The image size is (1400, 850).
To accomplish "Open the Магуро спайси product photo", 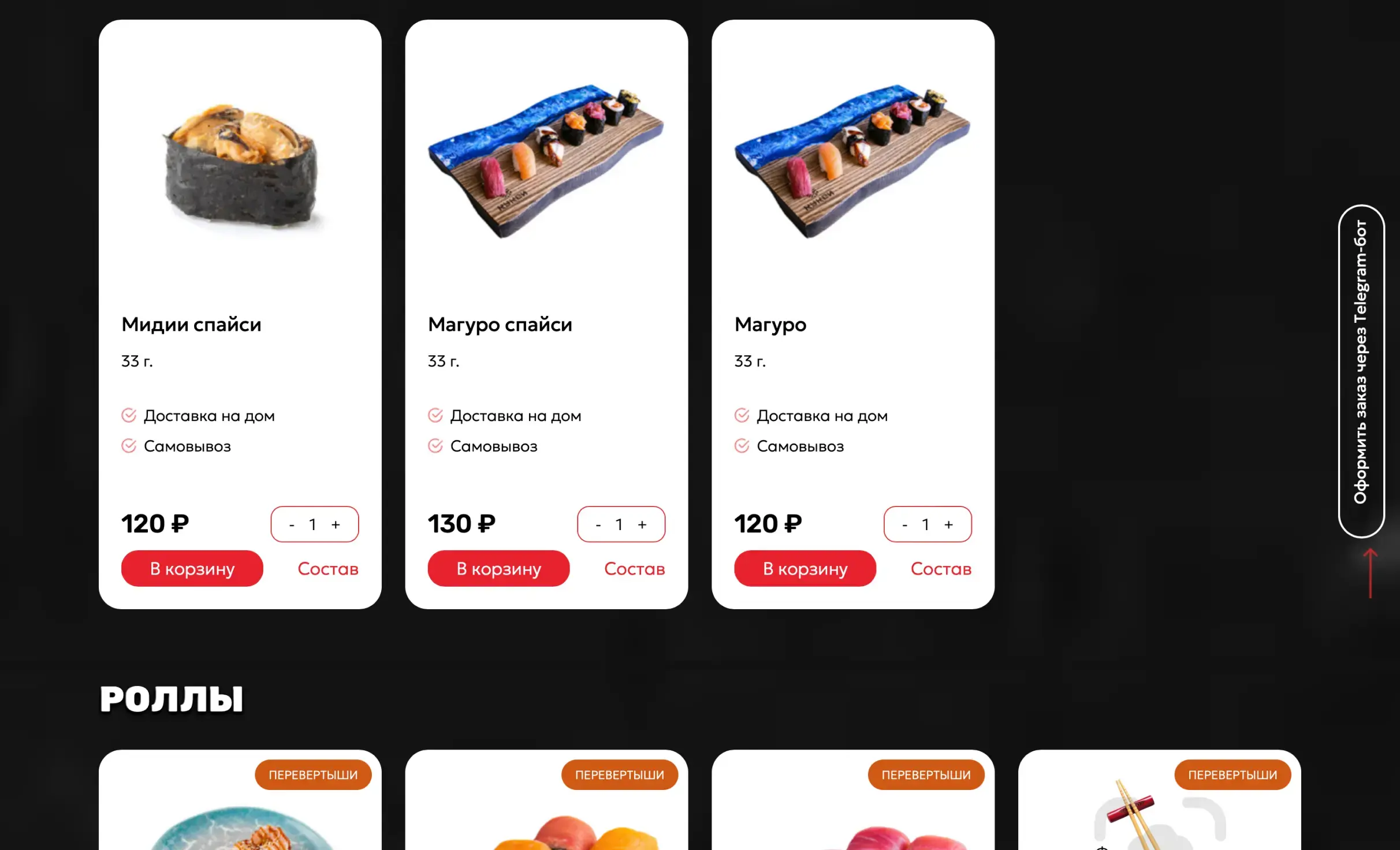I will coord(546,162).
